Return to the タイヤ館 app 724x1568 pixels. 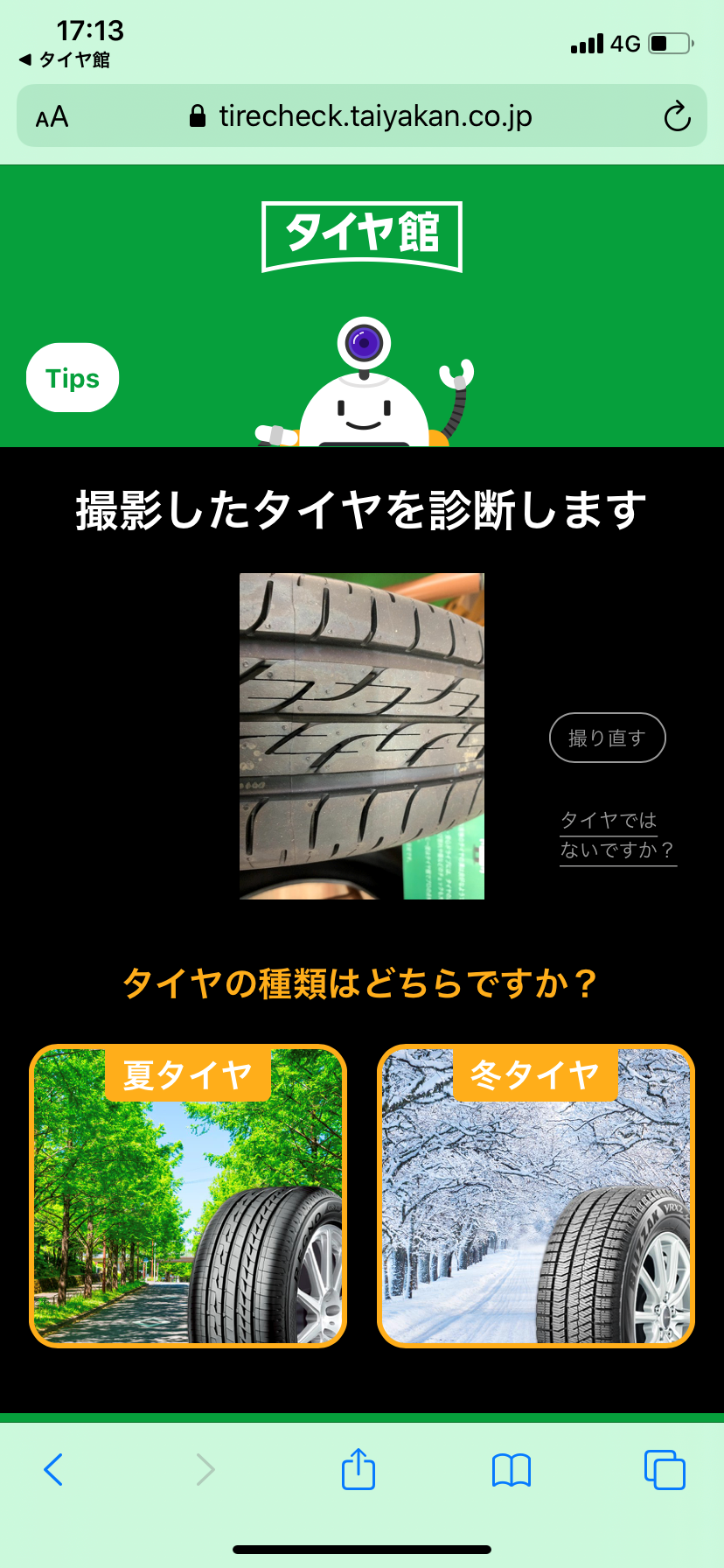(x=64, y=59)
